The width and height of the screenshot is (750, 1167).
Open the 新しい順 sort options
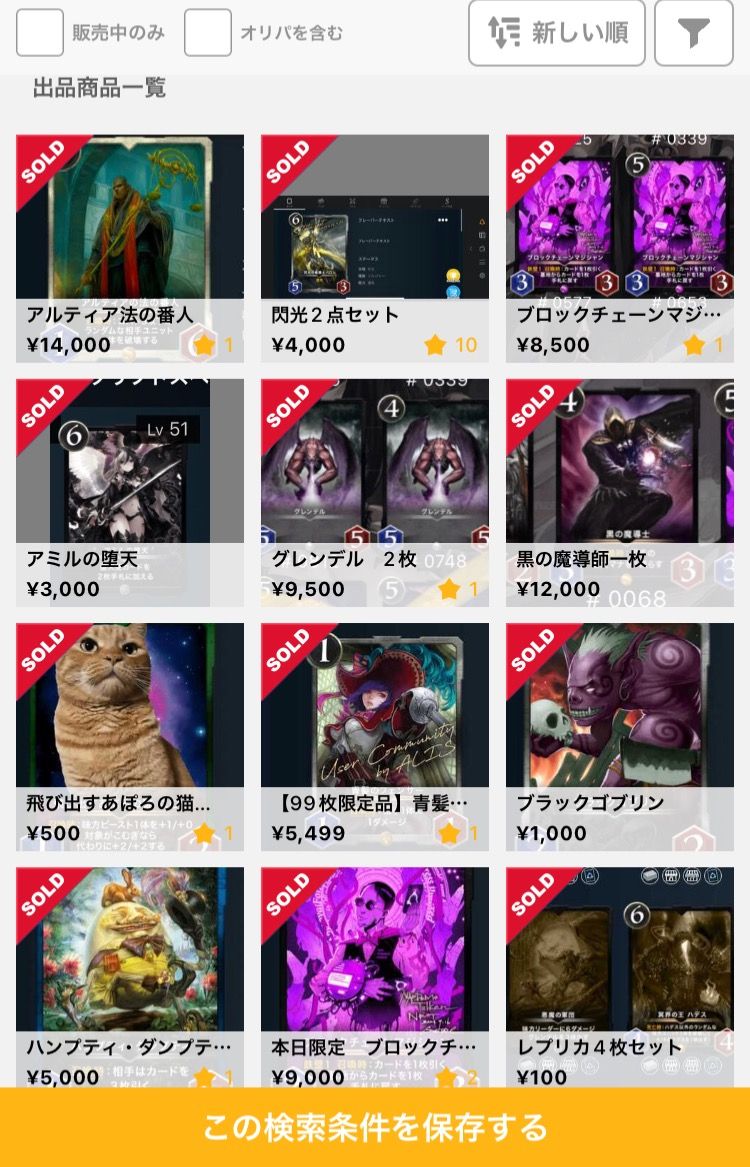coord(558,33)
